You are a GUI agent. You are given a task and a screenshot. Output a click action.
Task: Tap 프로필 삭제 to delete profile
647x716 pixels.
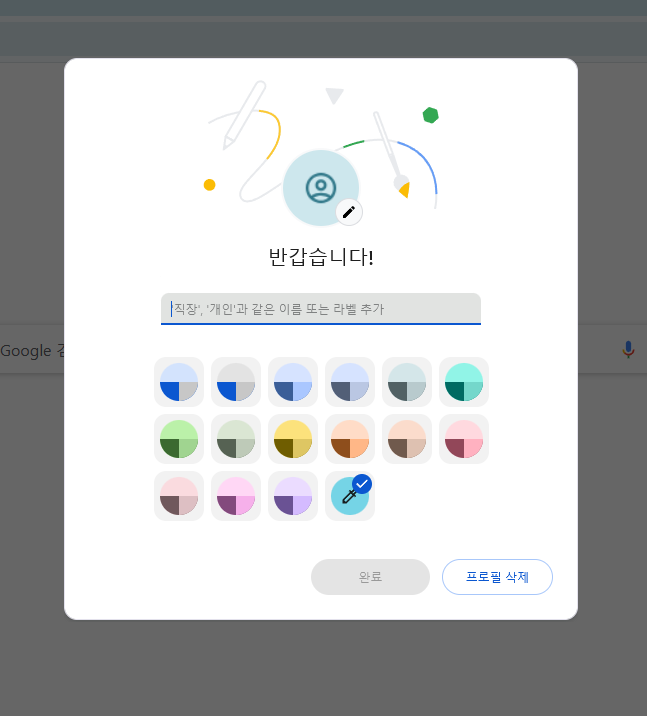pos(497,577)
